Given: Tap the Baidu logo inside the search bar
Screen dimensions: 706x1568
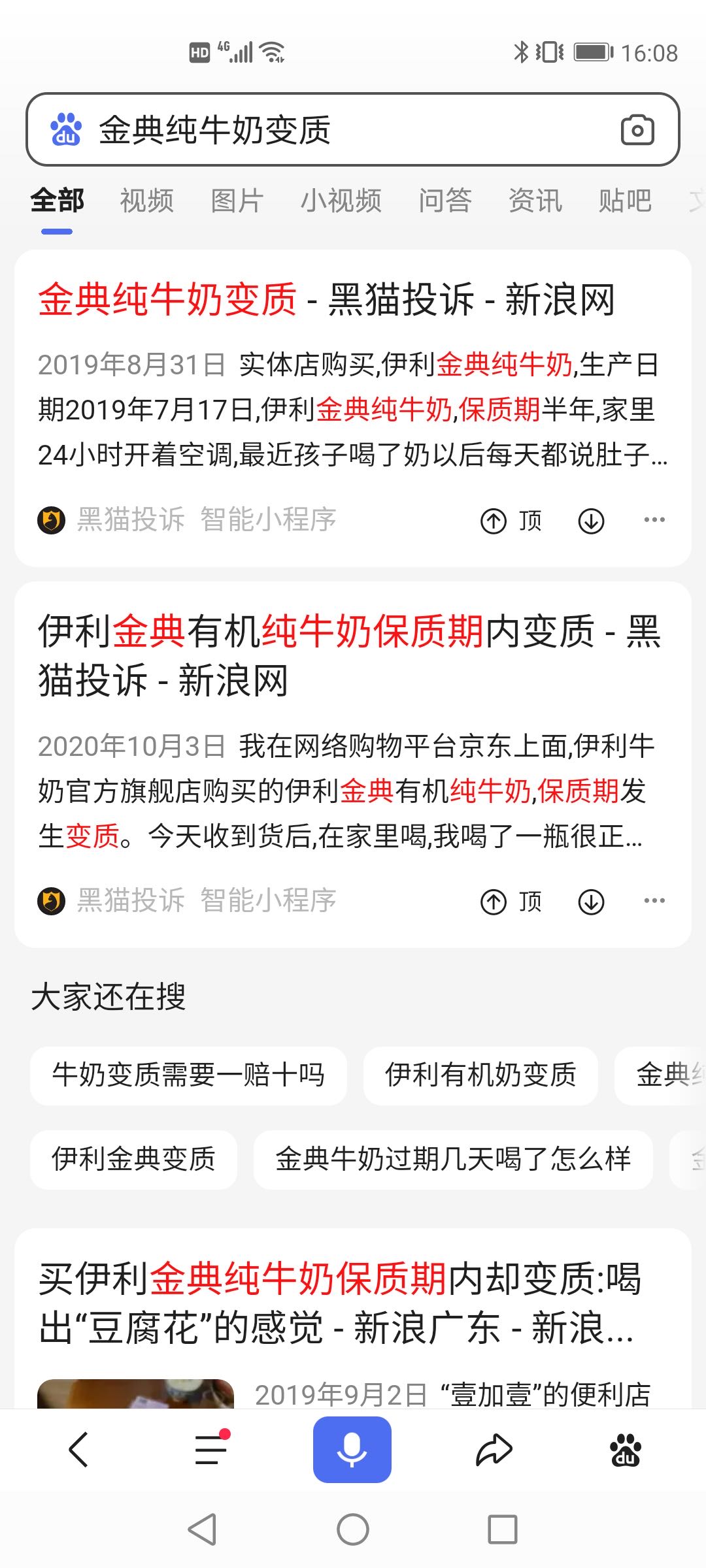Looking at the screenshot, I should (x=67, y=131).
